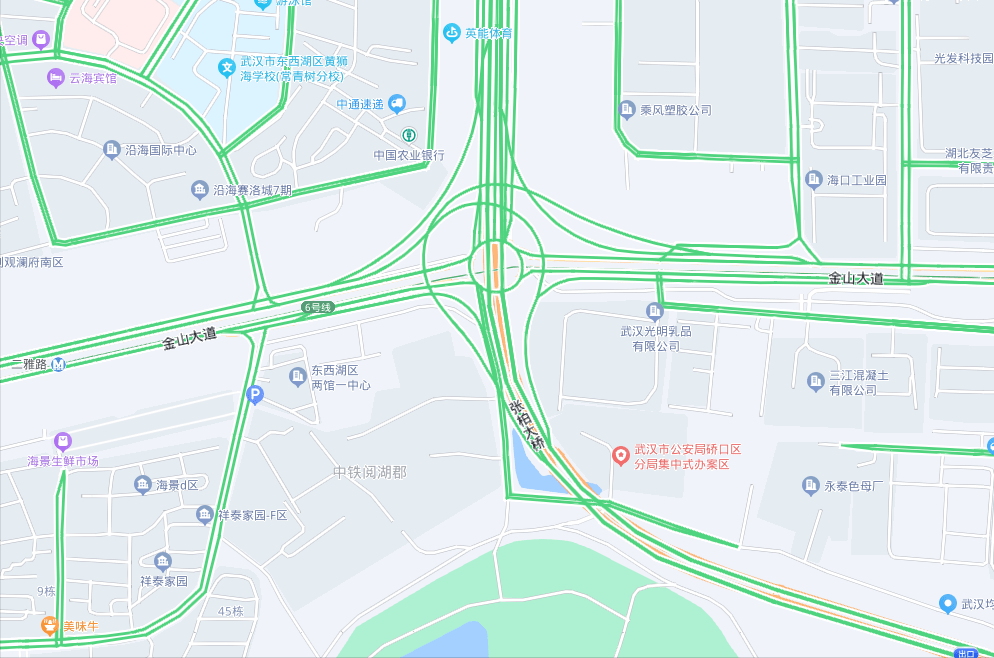Open the 美味牛 restaurant marker
The width and height of the screenshot is (994, 658).
pyautogui.click(x=49, y=625)
